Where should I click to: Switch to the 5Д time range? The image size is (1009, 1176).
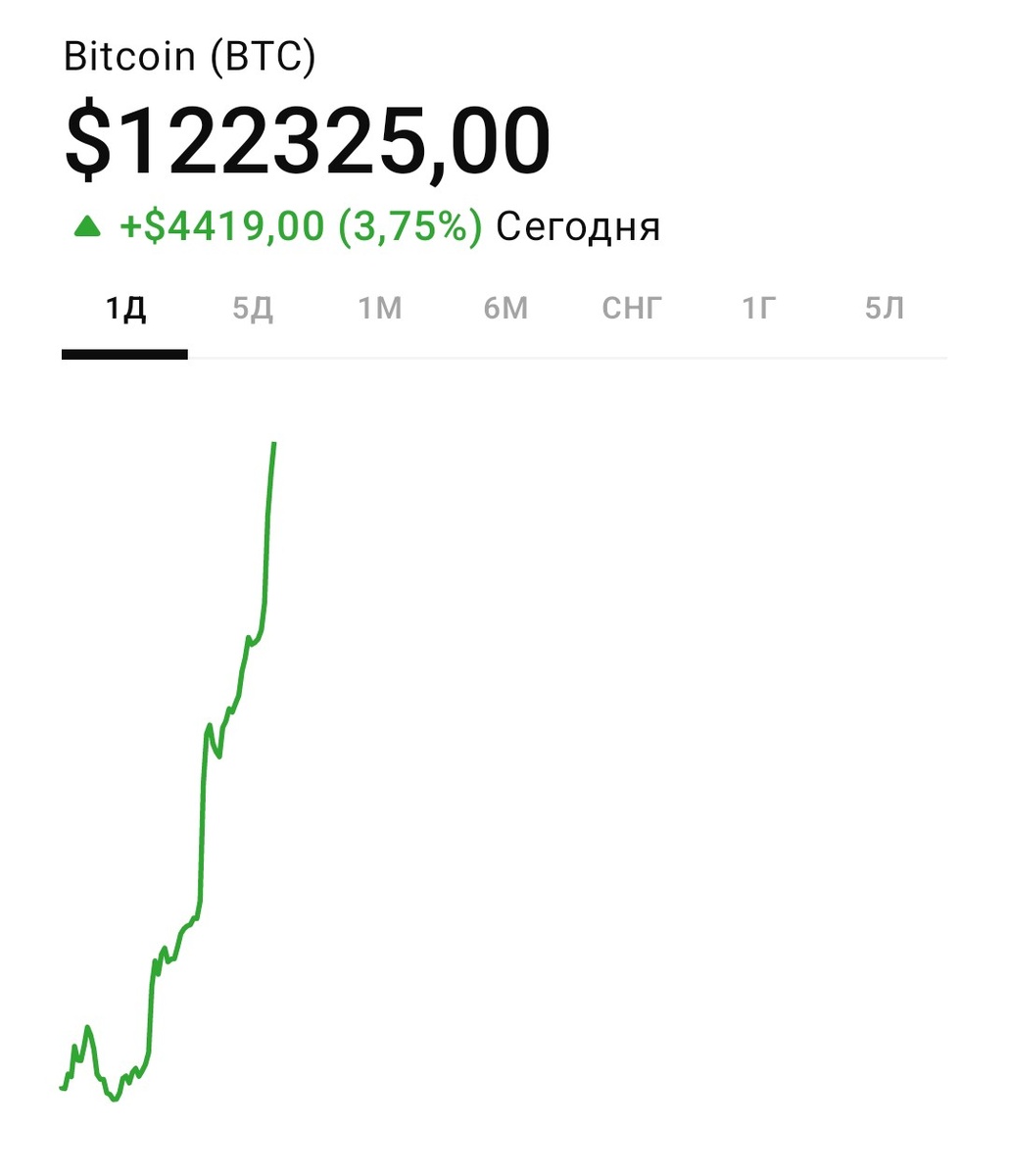(x=252, y=309)
